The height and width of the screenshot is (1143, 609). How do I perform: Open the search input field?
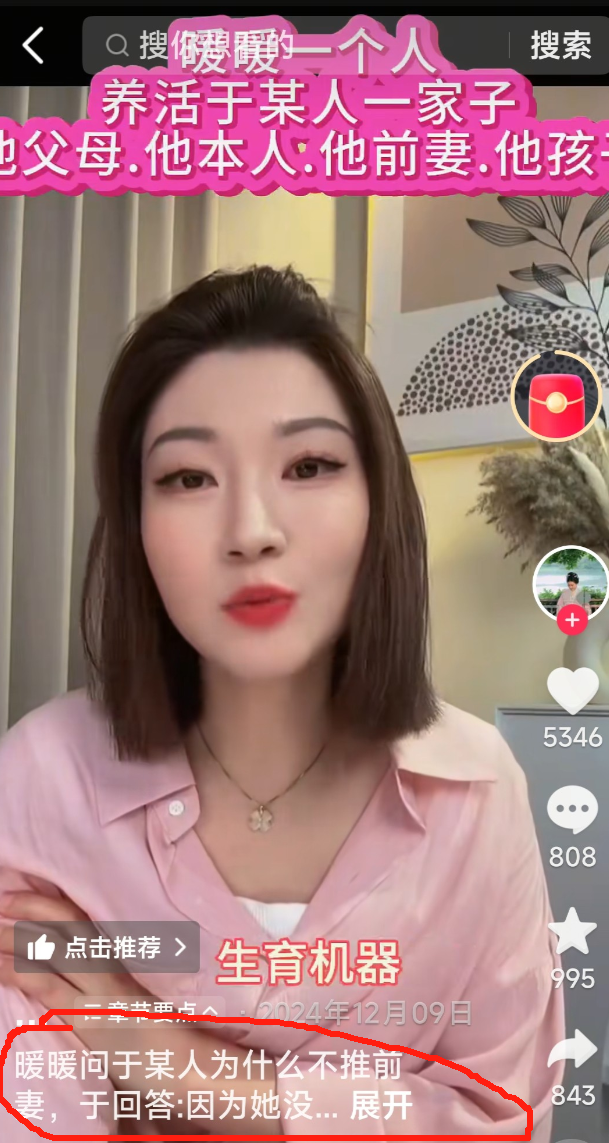[290, 45]
